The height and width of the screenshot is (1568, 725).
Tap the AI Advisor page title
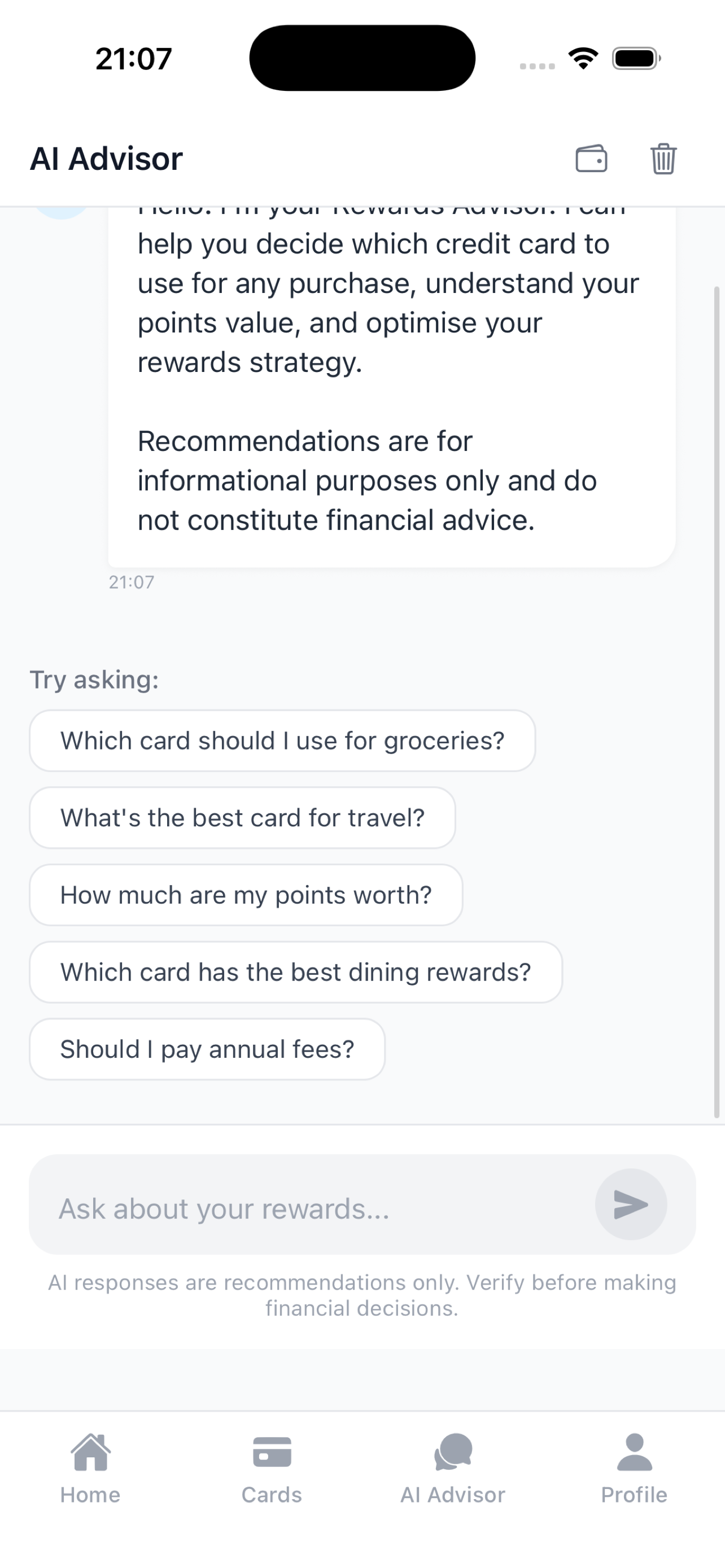tap(107, 159)
